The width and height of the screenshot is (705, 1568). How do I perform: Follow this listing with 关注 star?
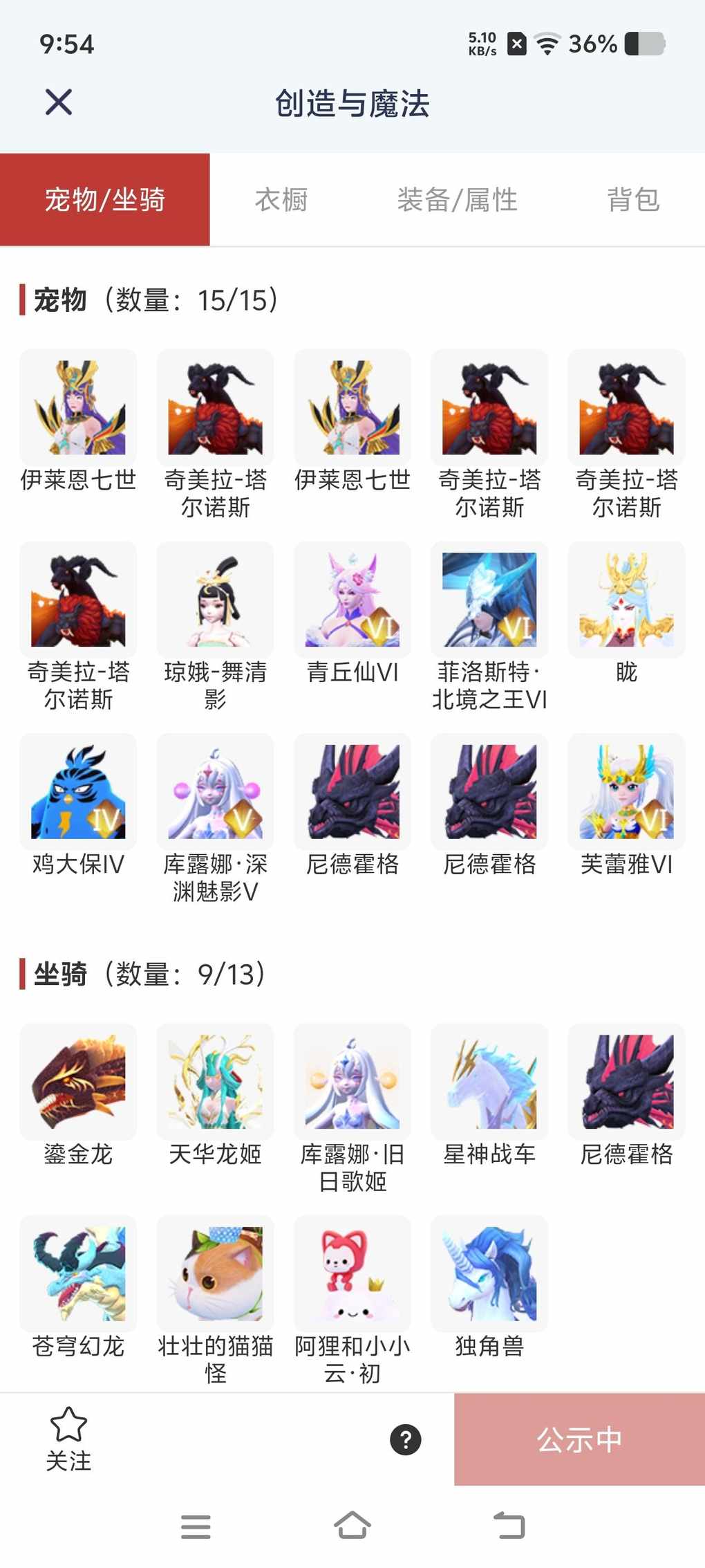pyautogui.click(x=68, y=1439)
